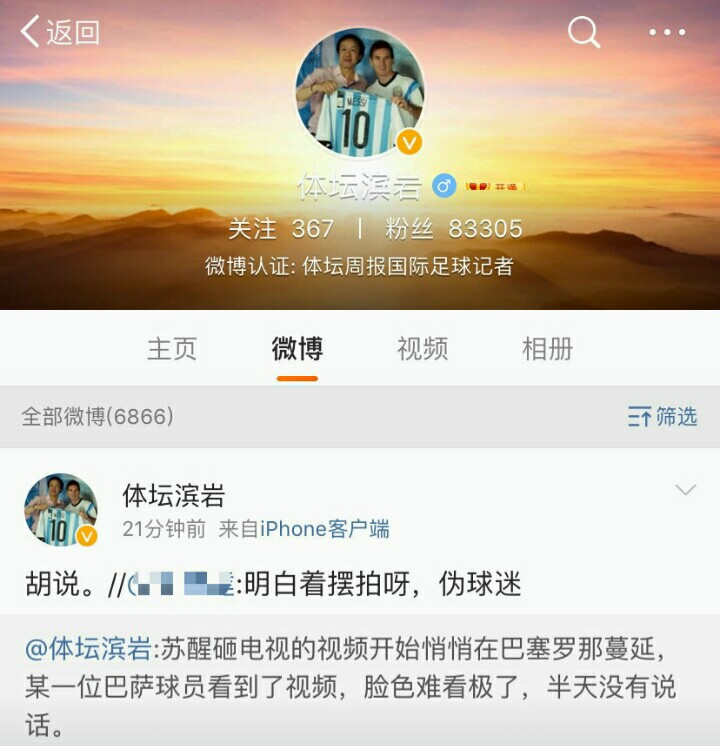Image resolution: width=720 pixels, height=746 pixels.
Task: Switch to the 主页 tab
Action: 176,349
